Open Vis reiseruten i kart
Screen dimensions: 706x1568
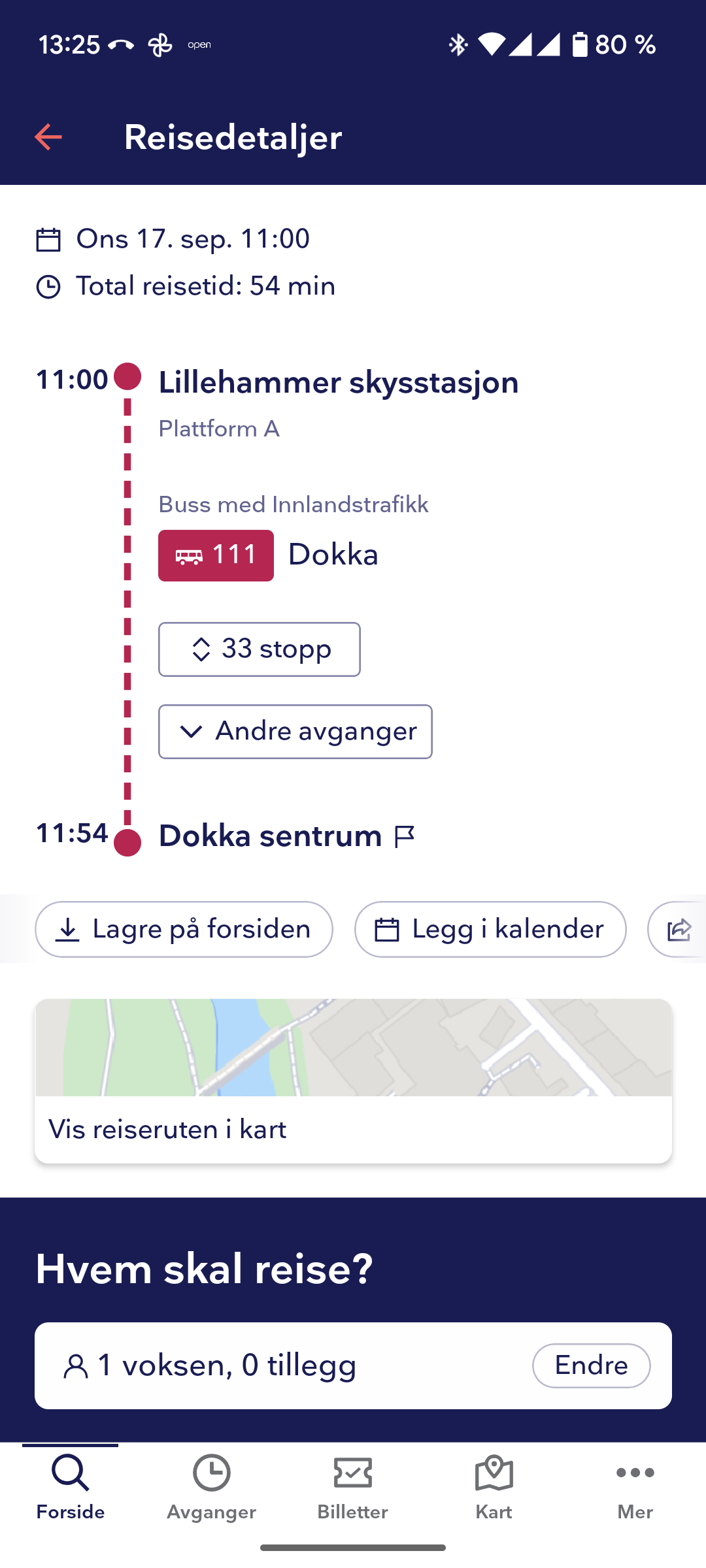point(353,1081)
